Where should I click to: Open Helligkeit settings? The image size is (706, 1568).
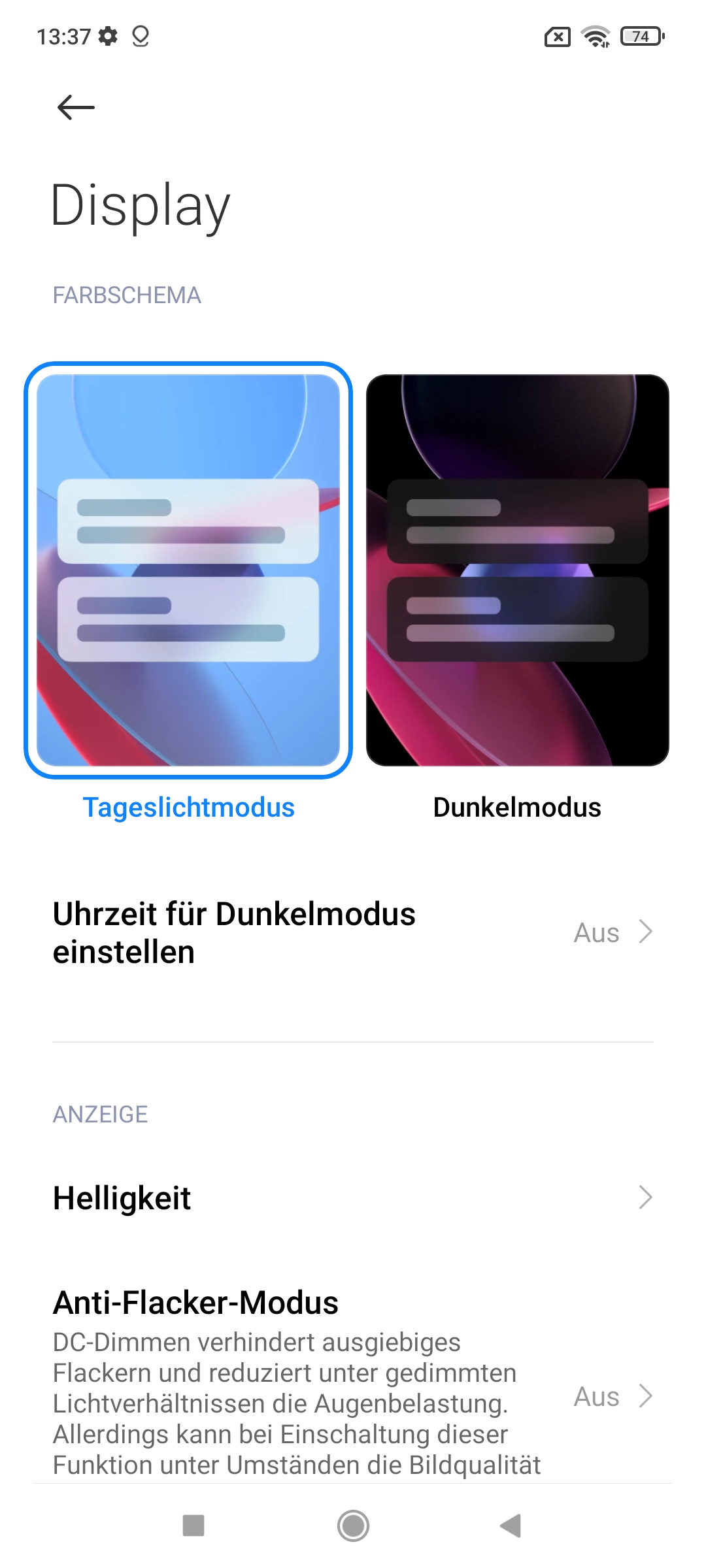point(353,1198)
